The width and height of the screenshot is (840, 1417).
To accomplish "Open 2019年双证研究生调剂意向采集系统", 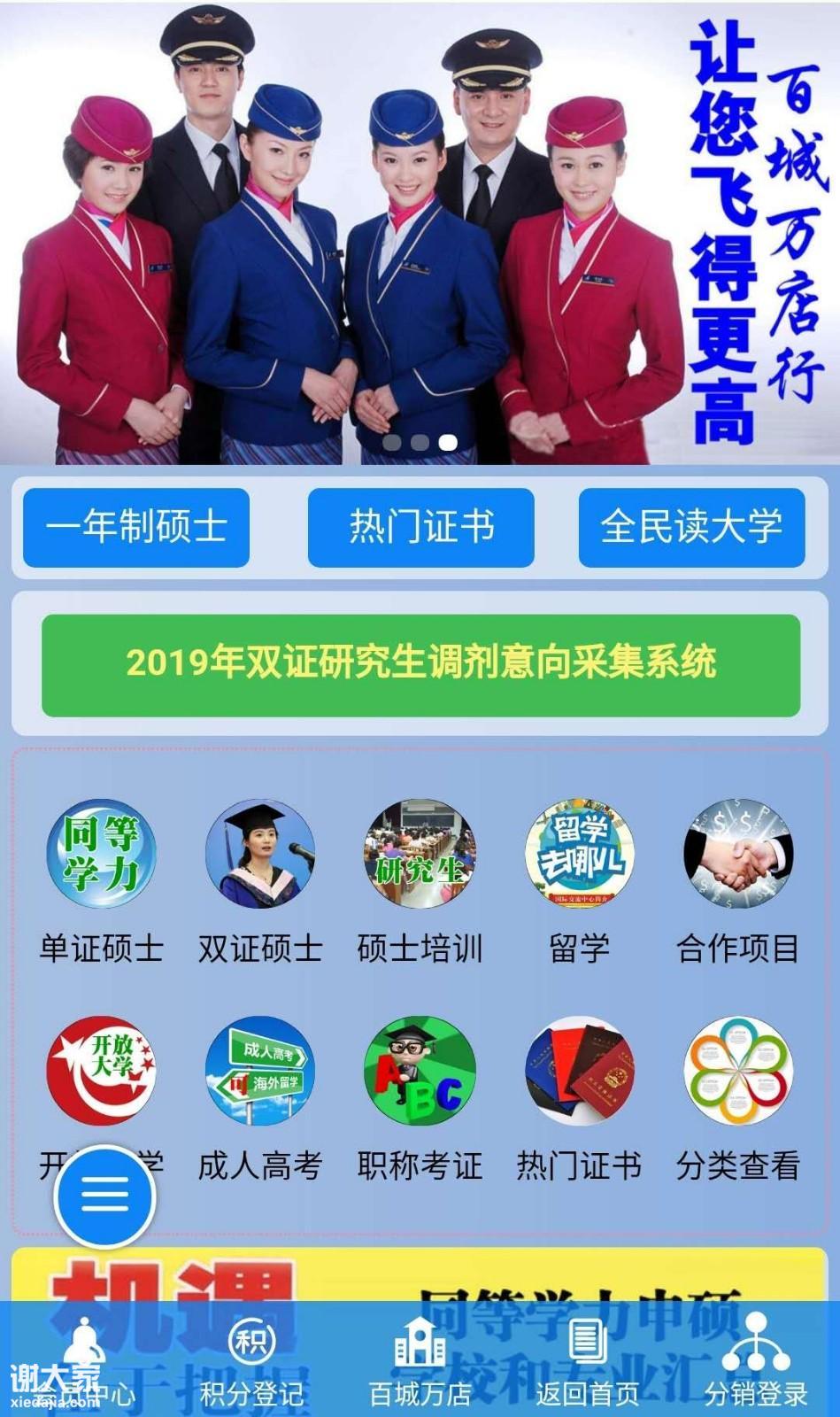I will coord(420,665).
